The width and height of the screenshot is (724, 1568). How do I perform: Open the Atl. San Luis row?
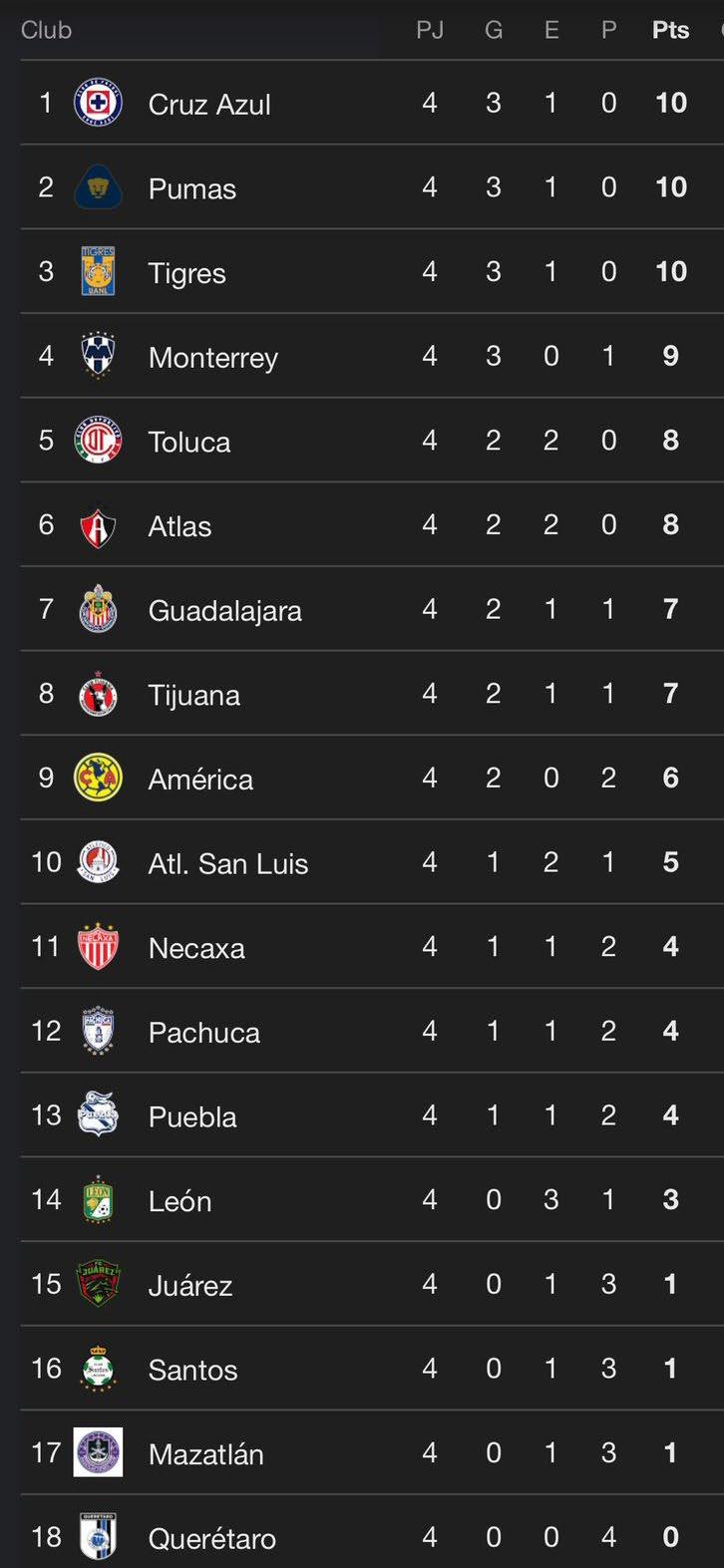228,863
